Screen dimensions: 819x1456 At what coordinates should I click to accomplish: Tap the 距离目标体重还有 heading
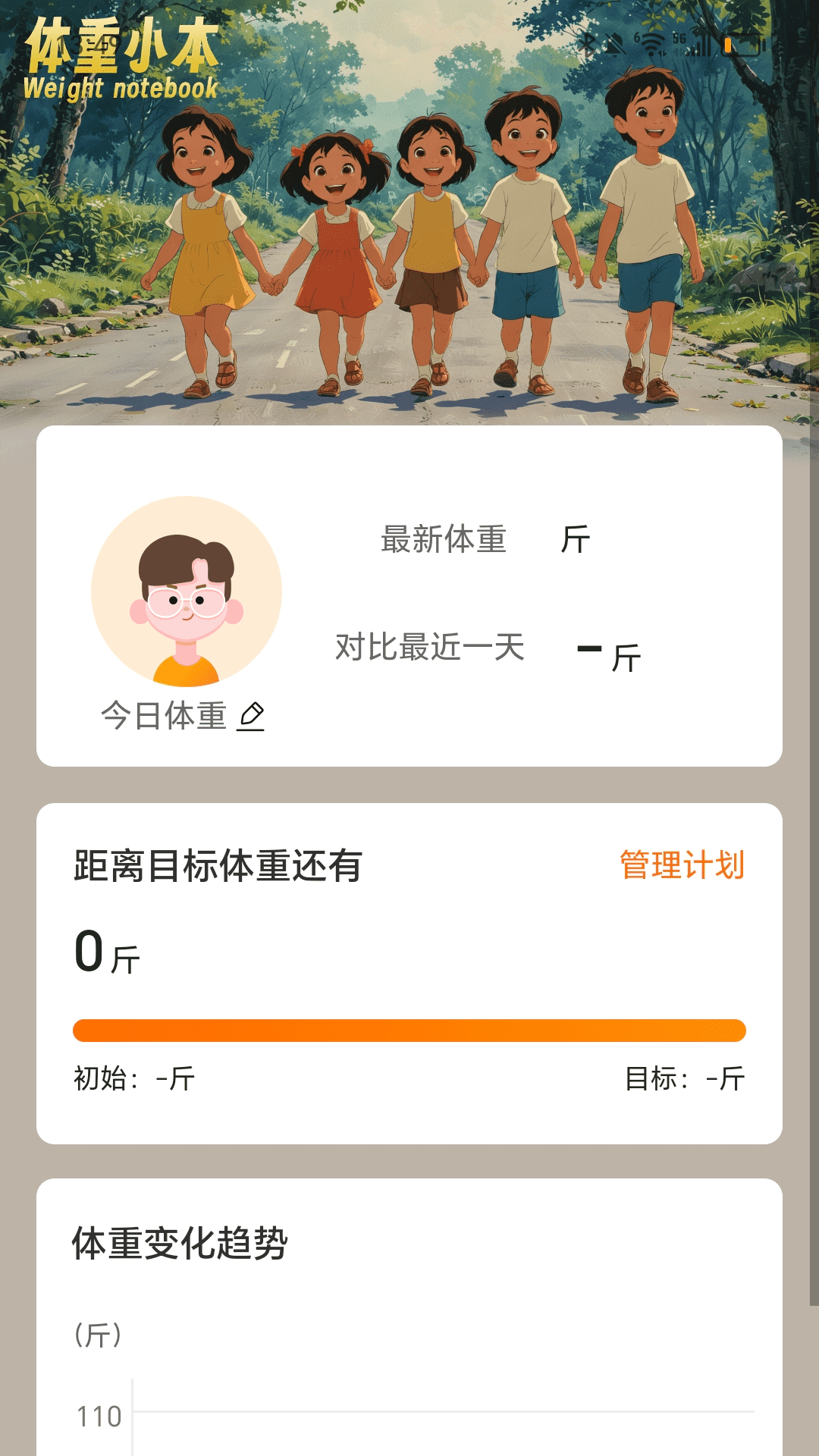tap(216, 863)
